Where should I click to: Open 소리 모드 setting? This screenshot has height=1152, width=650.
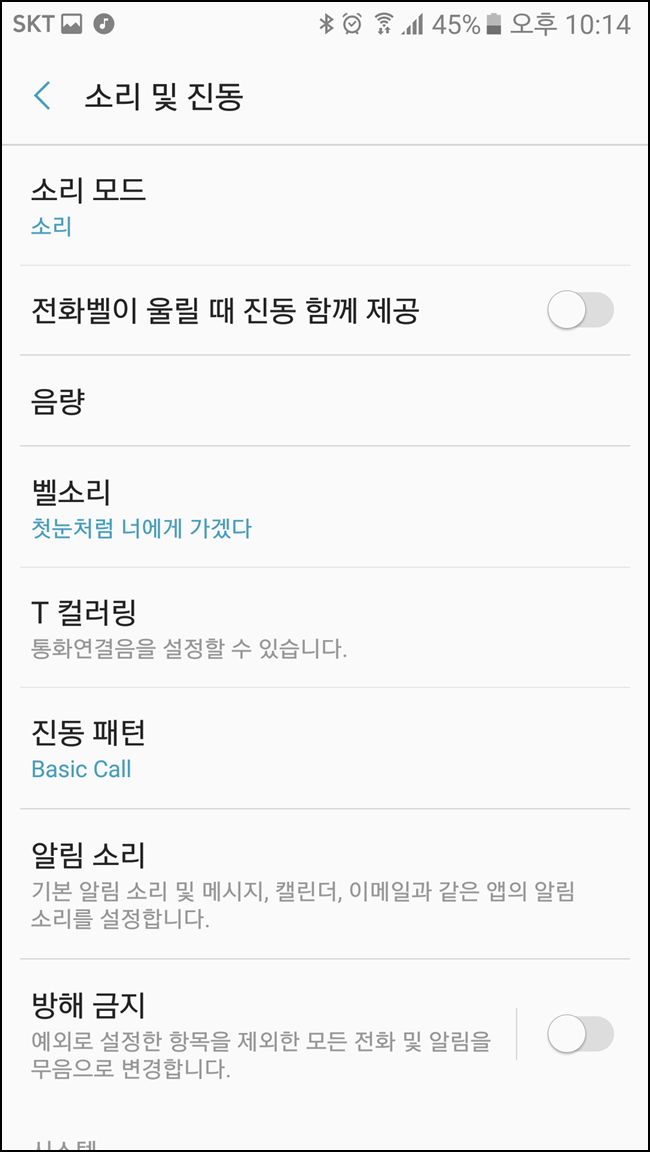pyautogui.click(x=300, y=206)
